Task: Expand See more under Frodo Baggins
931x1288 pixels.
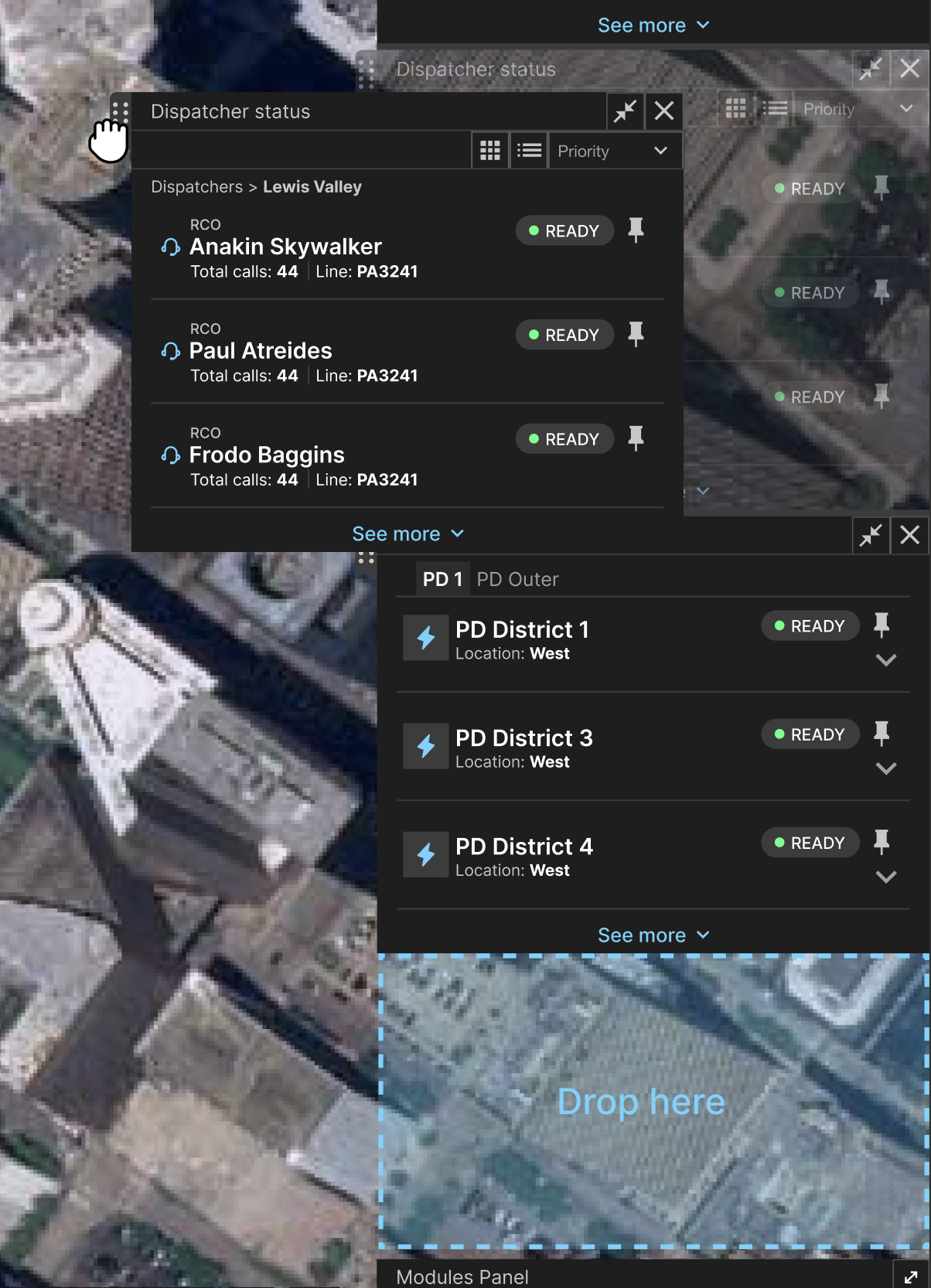Action: coord(408,534)
